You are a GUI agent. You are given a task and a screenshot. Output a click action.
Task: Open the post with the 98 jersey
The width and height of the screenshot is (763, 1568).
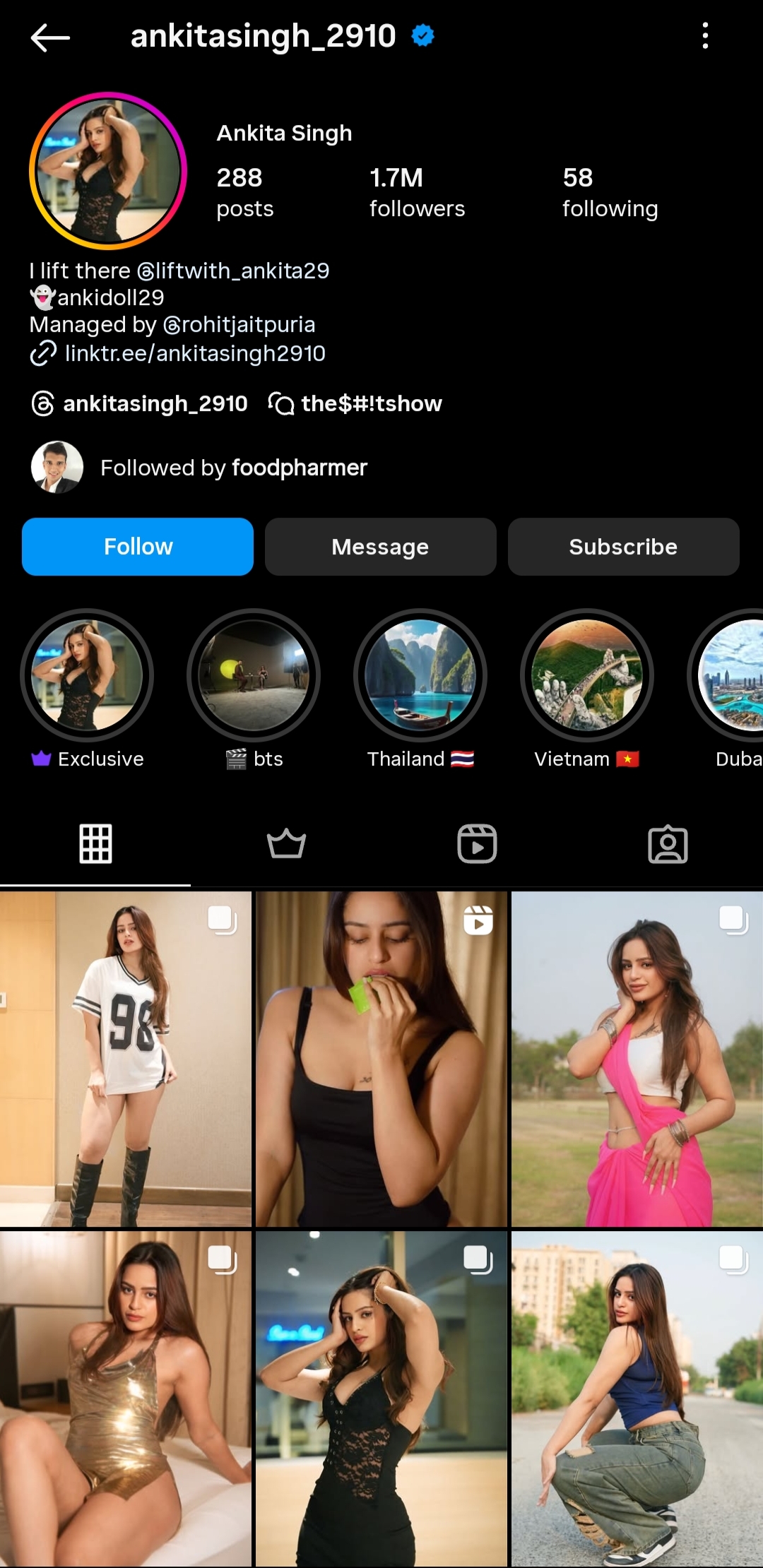126,1059
